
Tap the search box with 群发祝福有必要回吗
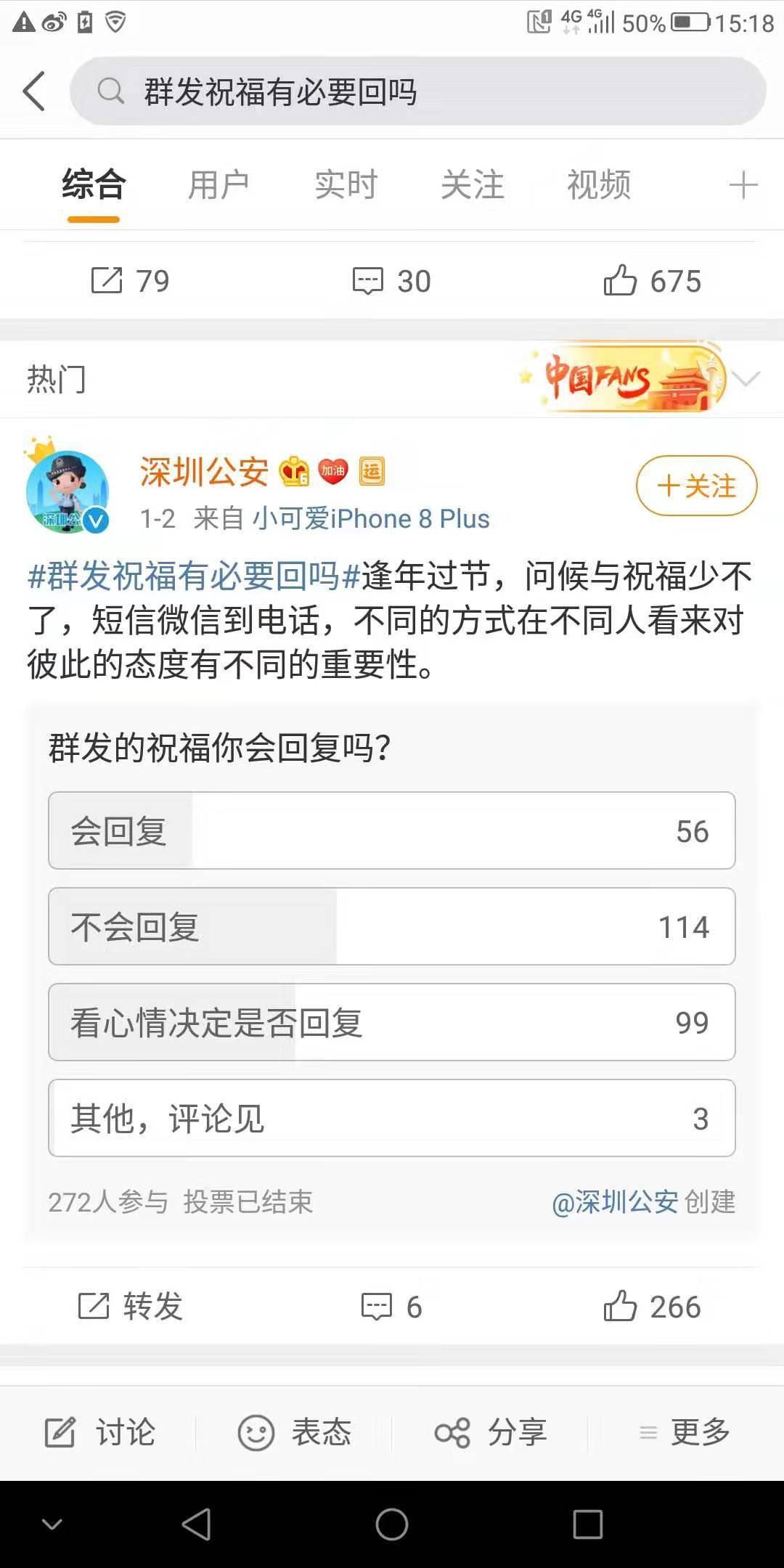(x=417, y=92)
